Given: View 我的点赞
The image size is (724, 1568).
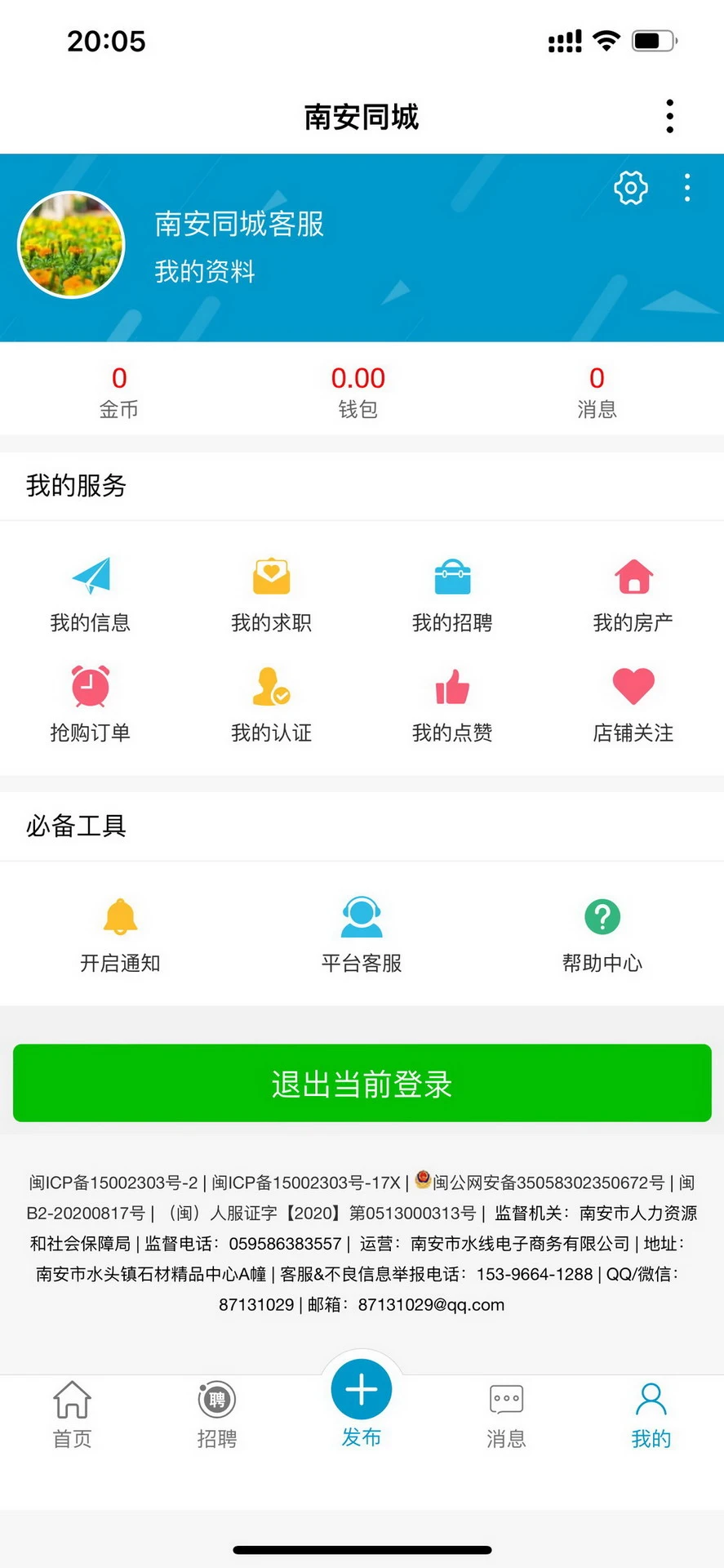Looking at the screenshot, I should point(452,703).
